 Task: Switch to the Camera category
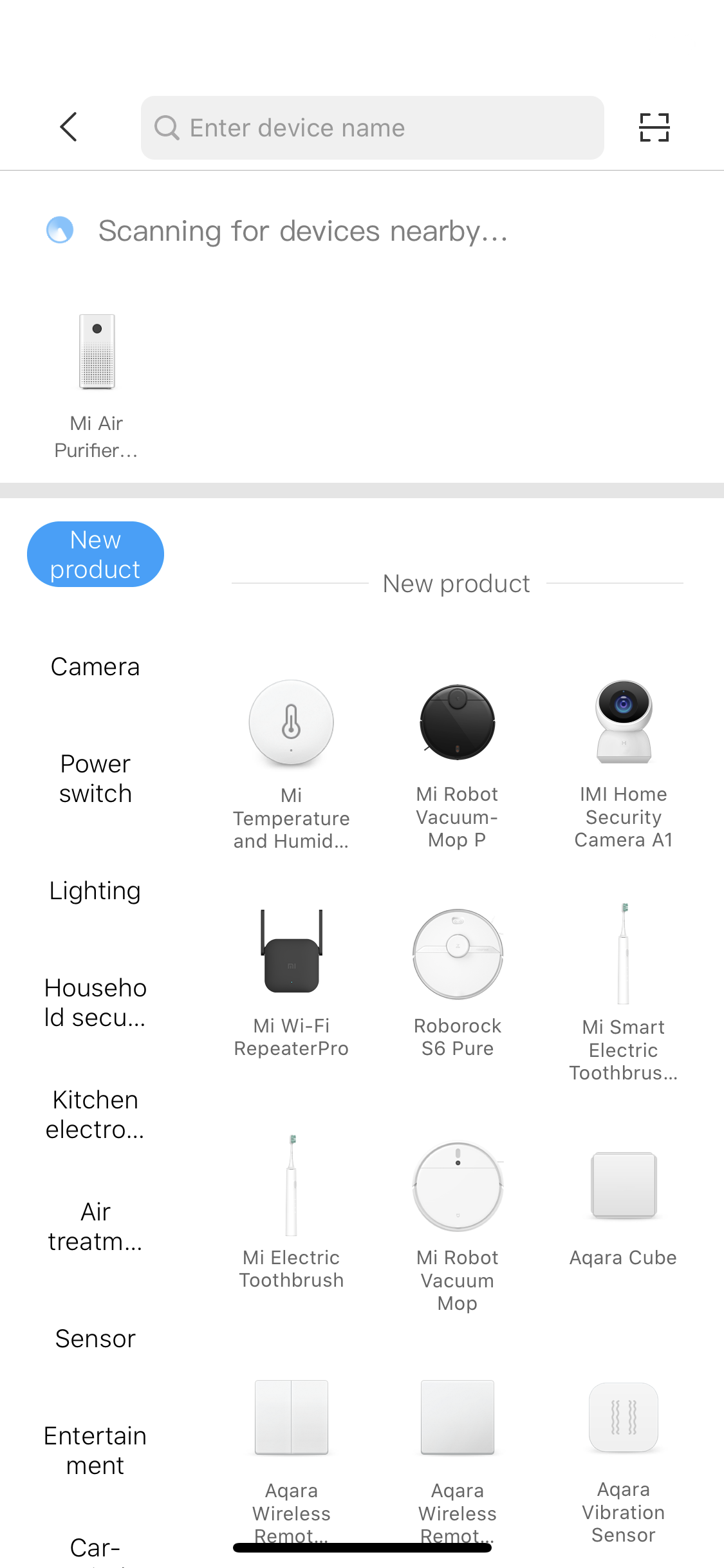click(95, 667)
